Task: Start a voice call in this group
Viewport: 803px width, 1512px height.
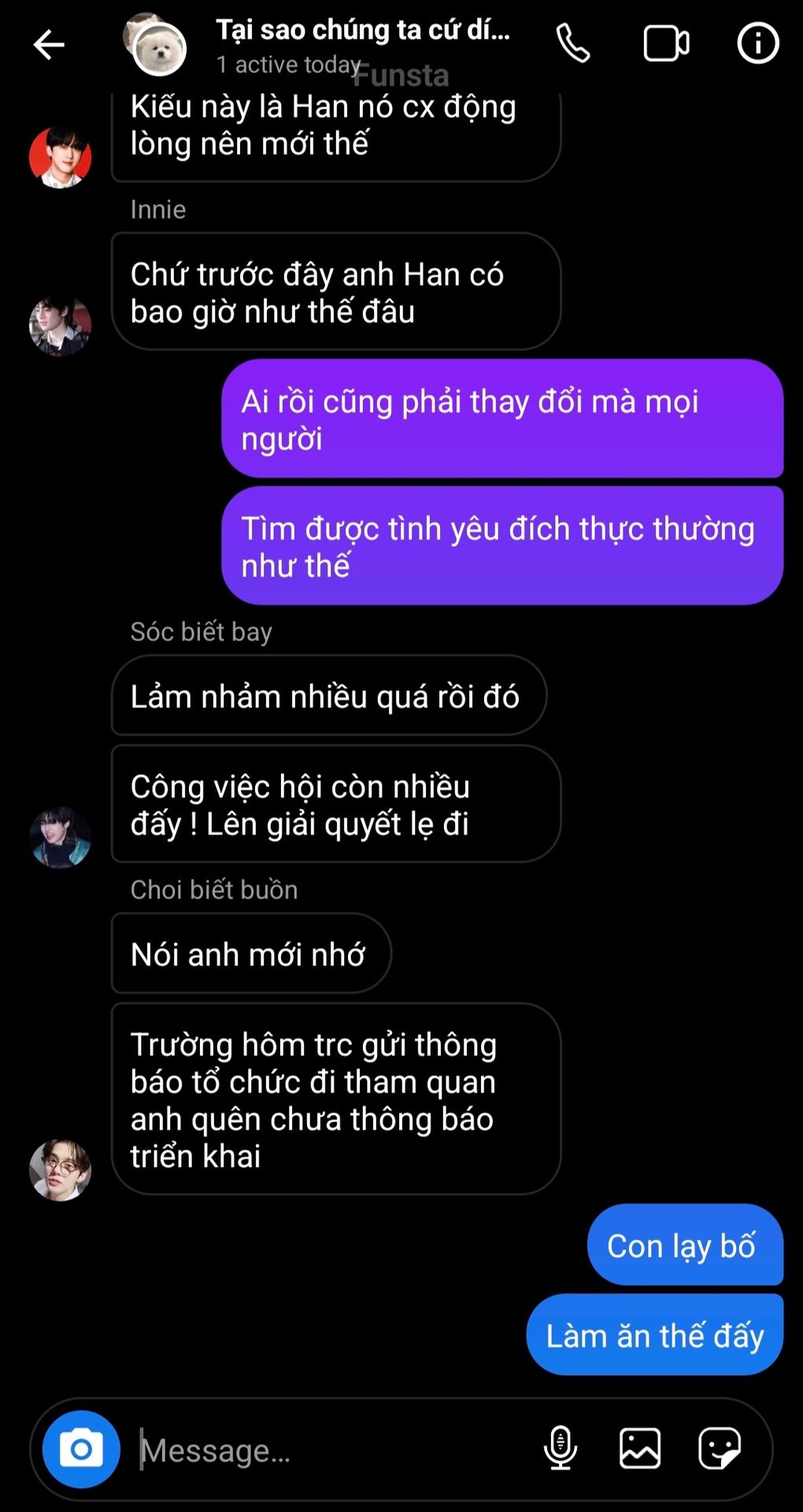Action: pos(573,43)
